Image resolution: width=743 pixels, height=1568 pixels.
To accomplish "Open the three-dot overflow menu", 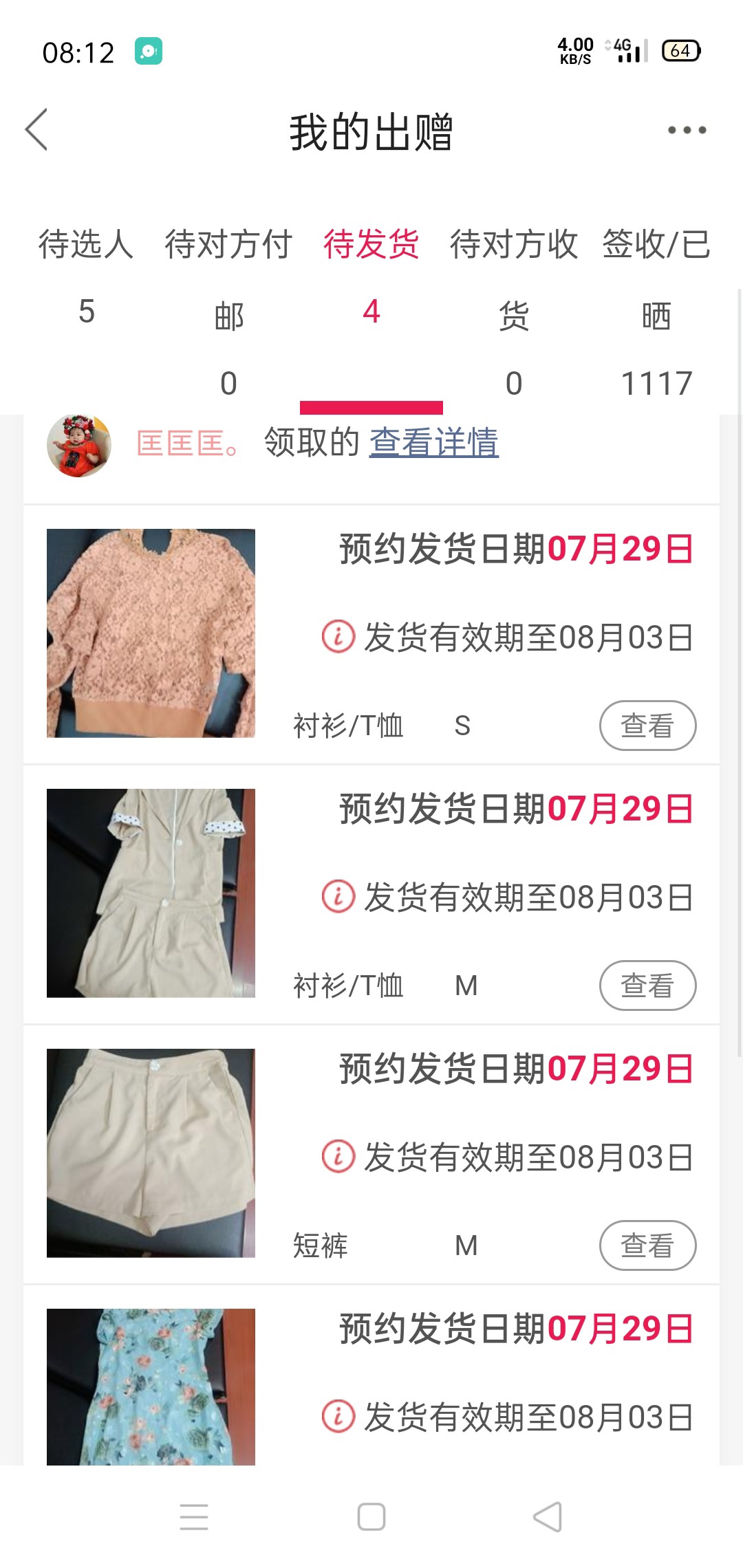I will click(687, 130).
